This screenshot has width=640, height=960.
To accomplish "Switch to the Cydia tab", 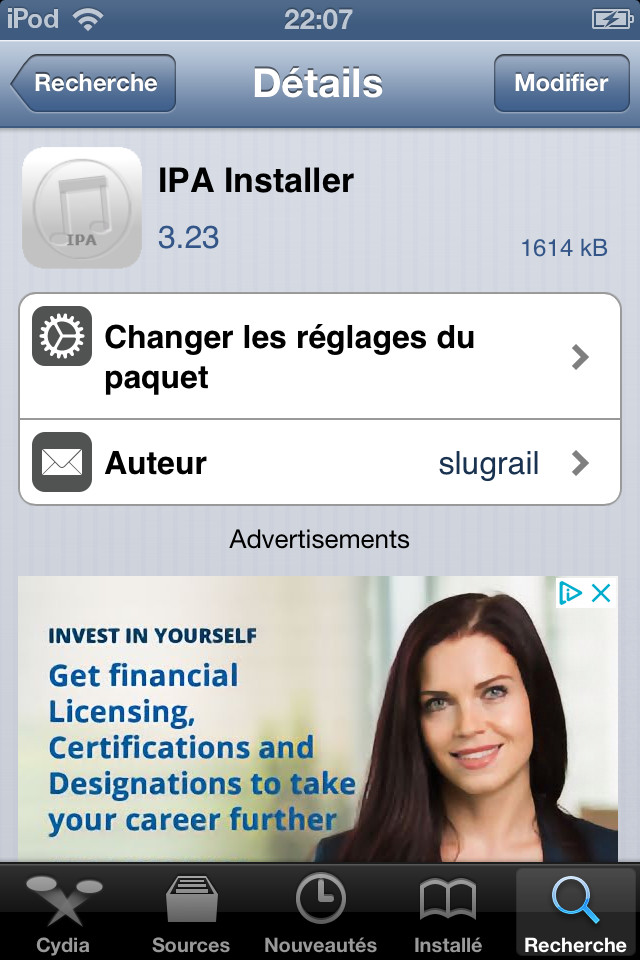I will coord(63,914).
